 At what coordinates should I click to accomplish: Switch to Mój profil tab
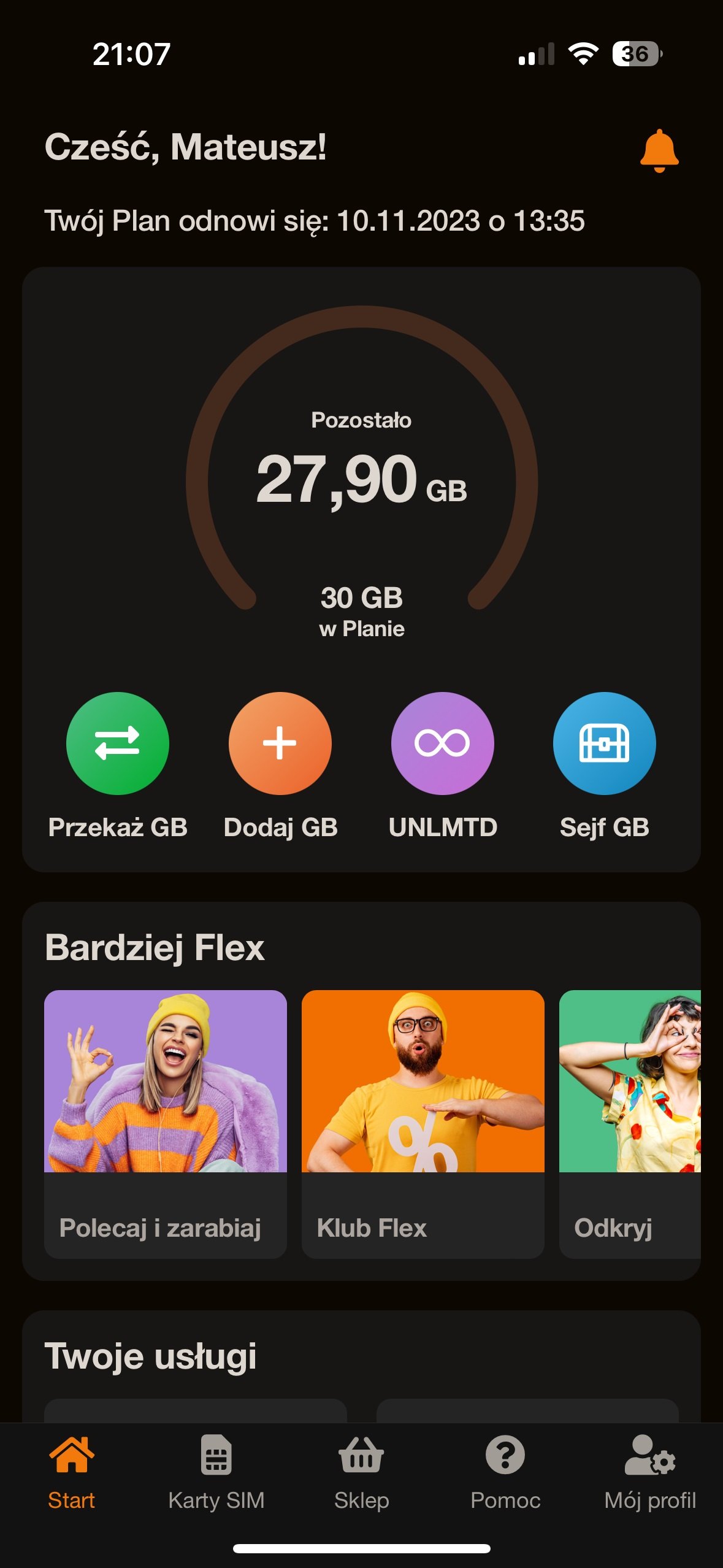coord(650,1472)
